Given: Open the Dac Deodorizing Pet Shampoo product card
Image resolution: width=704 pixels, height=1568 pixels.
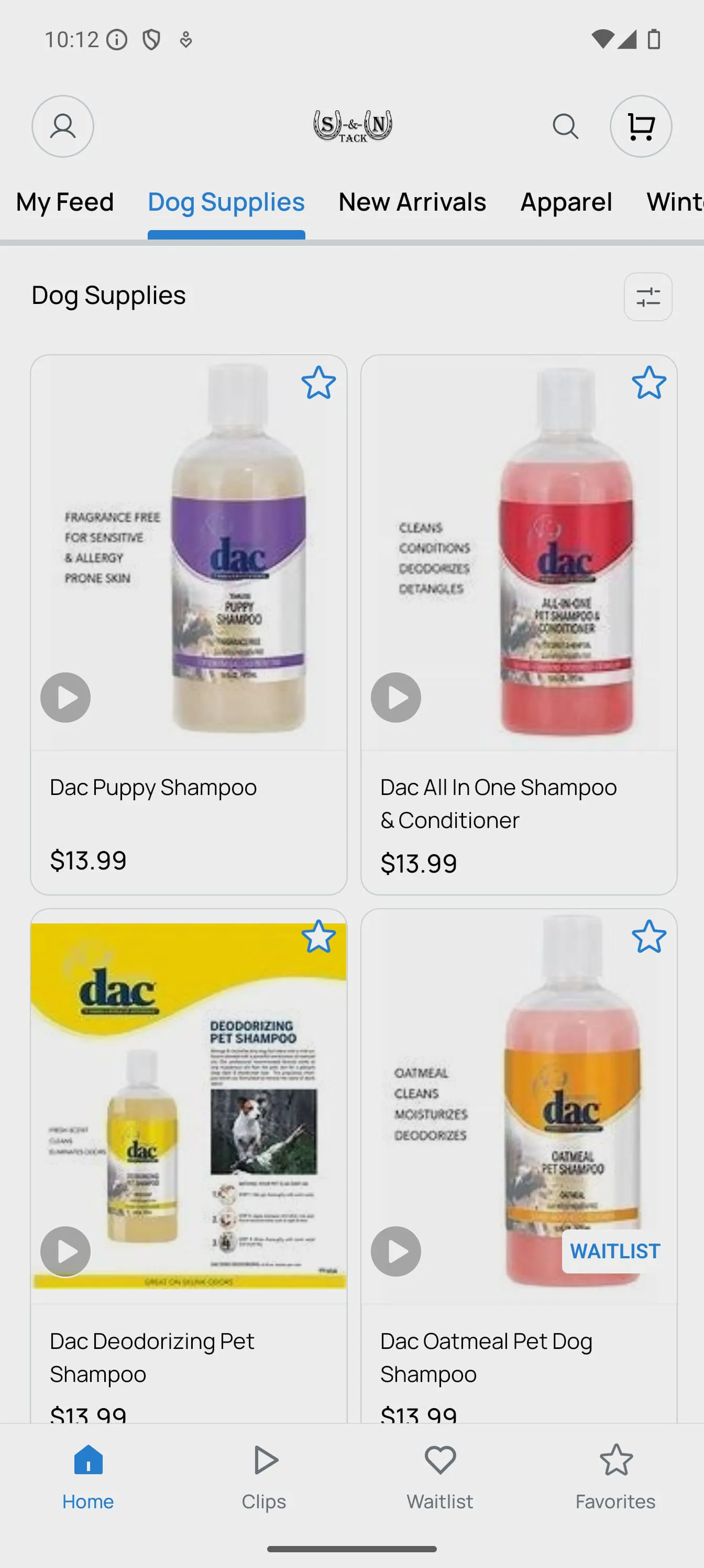Looking at the screenshot, I should point(189,1357).
